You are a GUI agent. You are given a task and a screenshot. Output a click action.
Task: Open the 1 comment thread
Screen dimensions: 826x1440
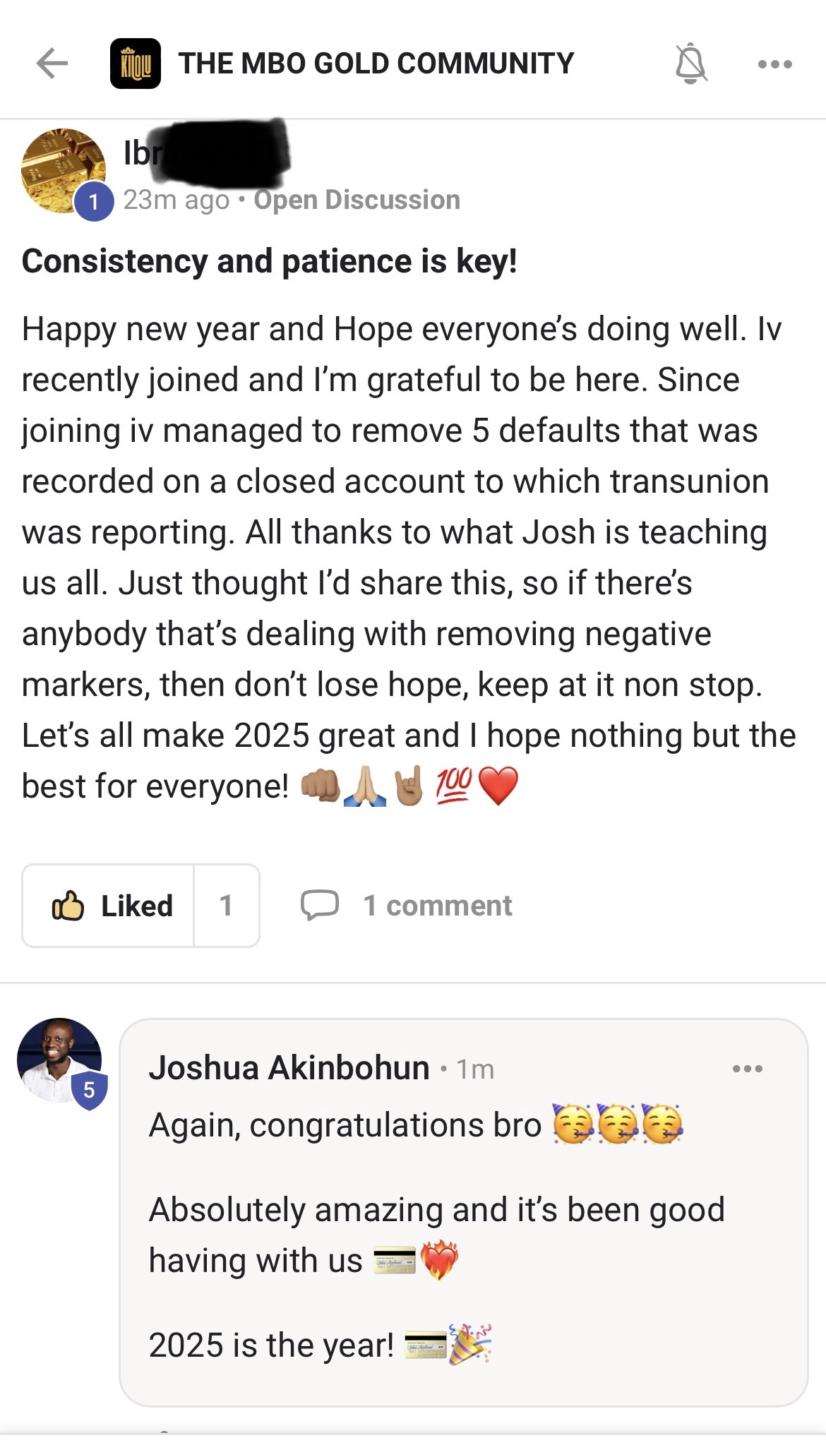click(407, 906)
